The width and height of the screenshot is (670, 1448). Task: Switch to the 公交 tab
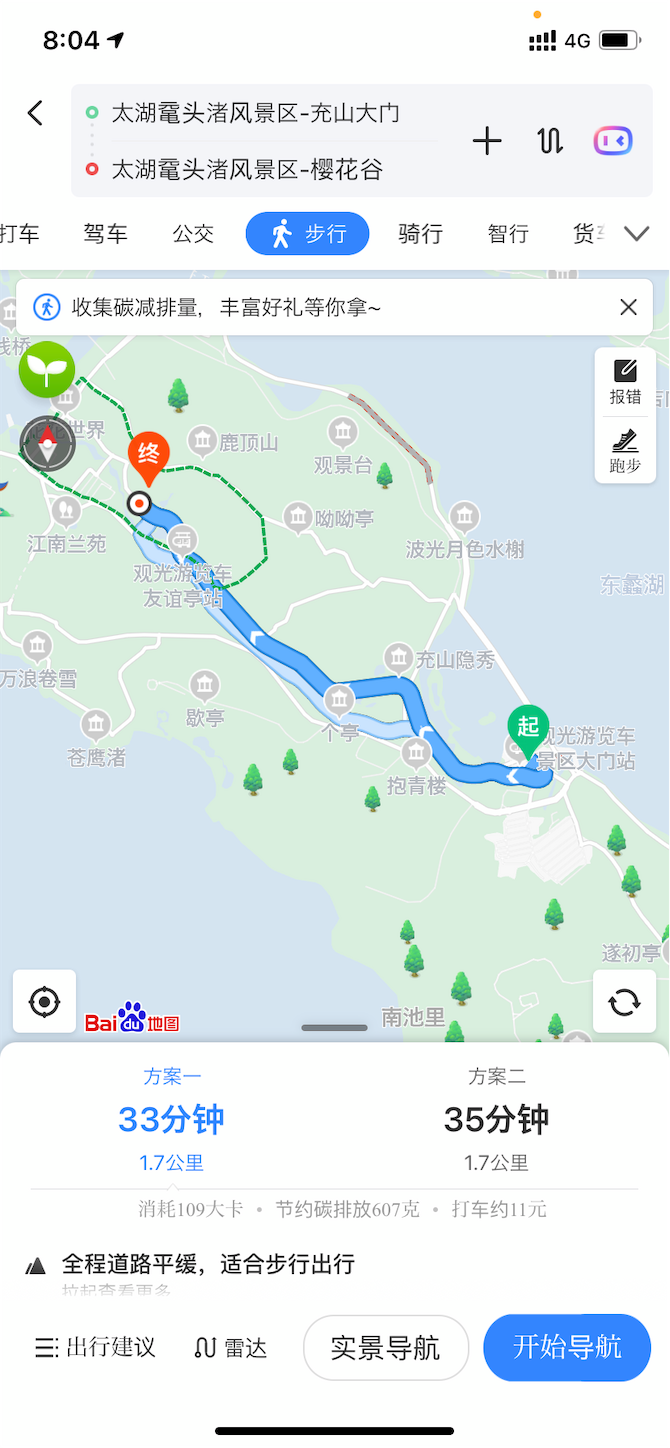[x=193, y=234]
